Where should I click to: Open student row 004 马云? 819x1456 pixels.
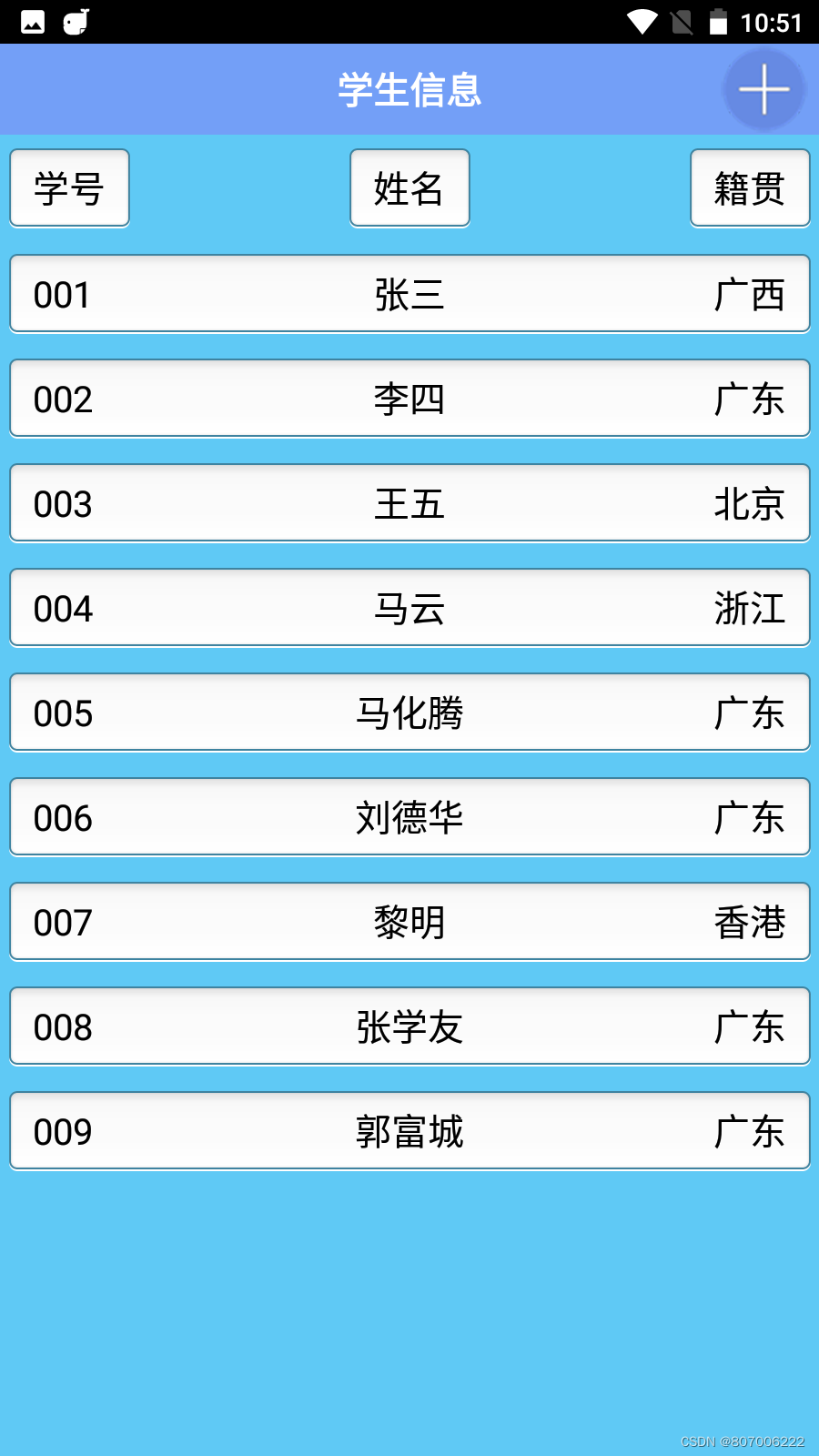(x=409, y=608)
